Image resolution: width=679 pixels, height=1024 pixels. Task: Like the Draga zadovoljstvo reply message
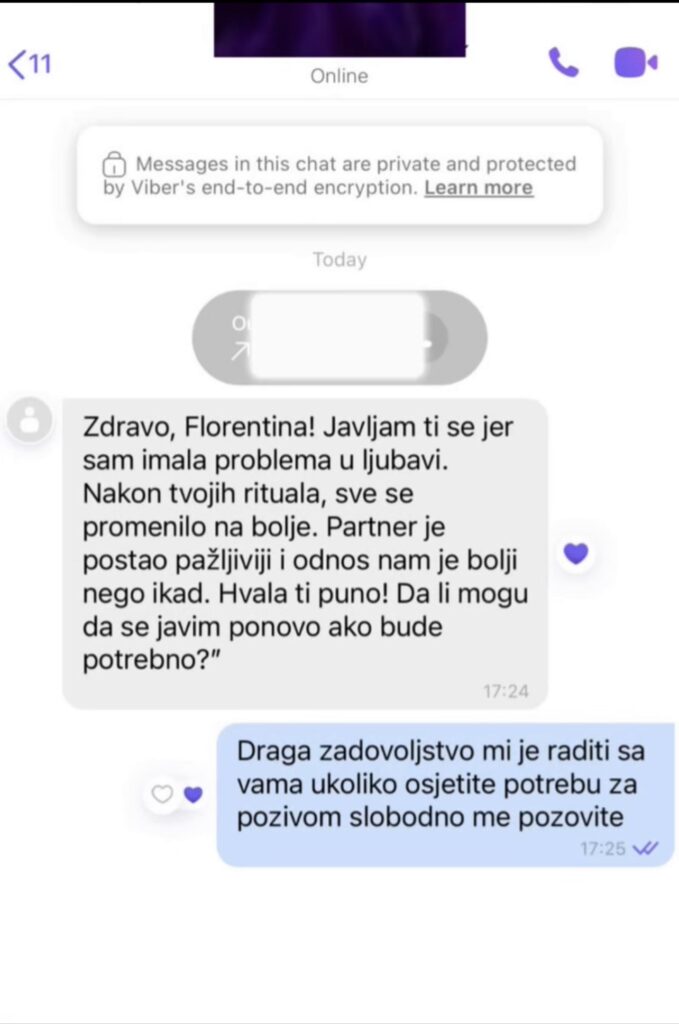(x=162, y=794)
